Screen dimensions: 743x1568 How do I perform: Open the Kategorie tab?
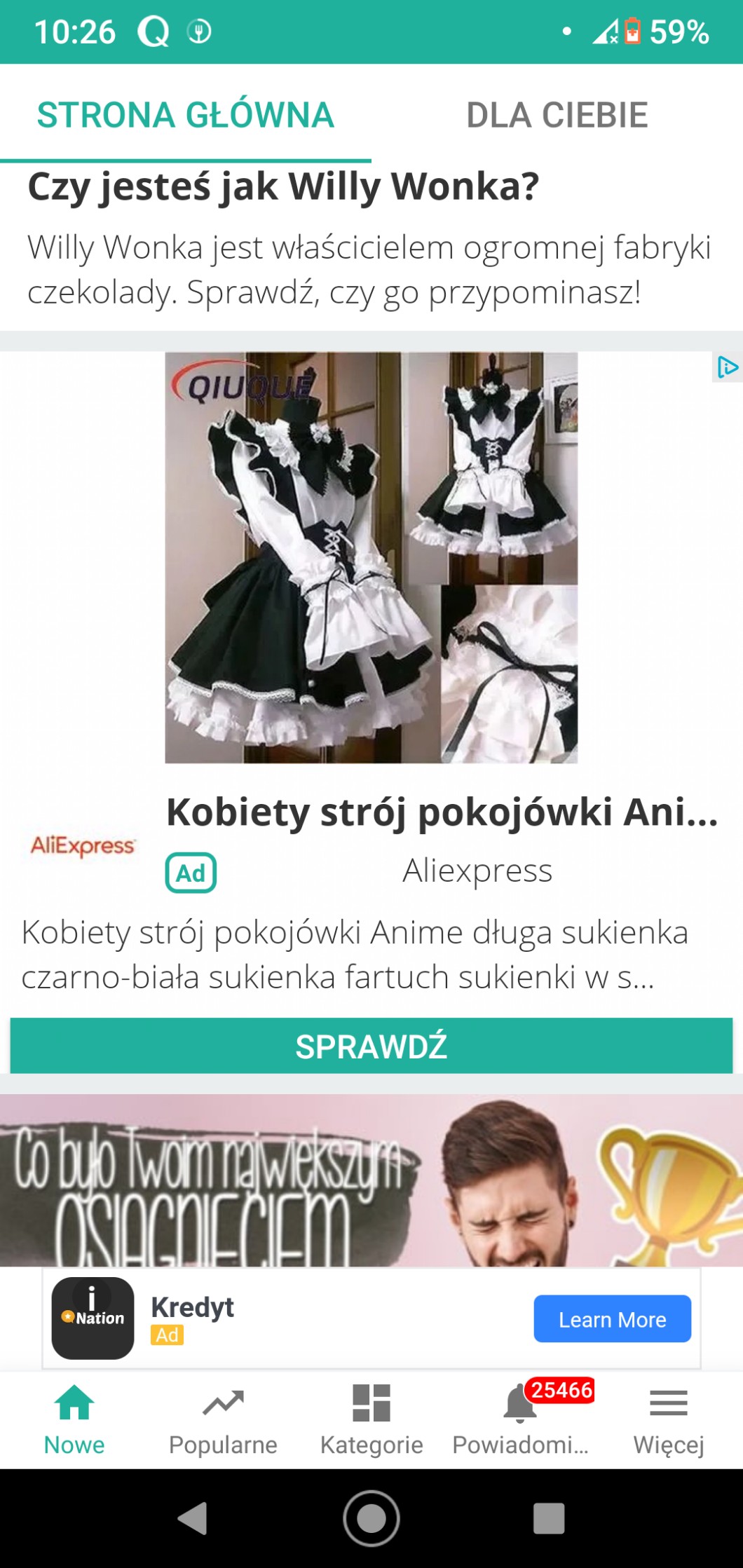pos(371,1417)
